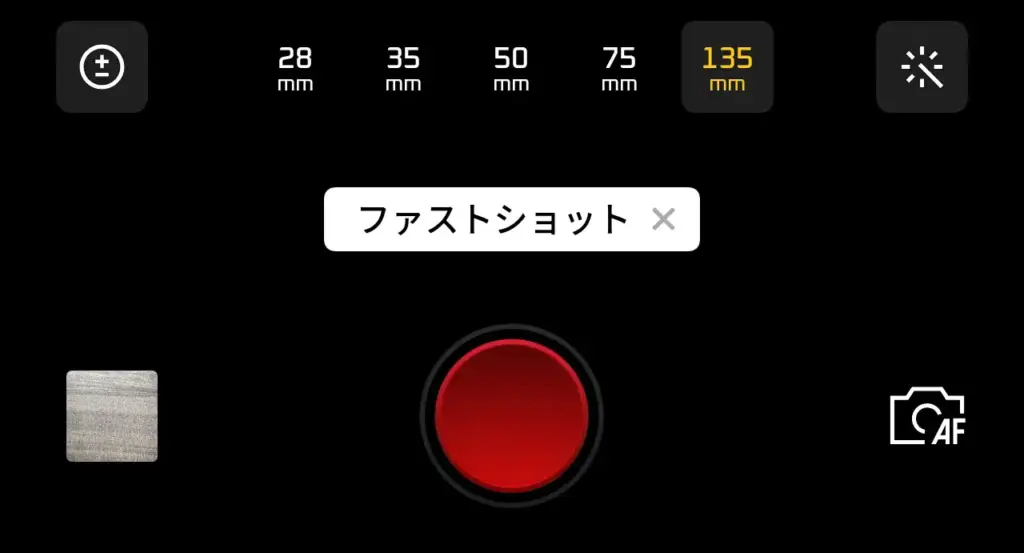Tap the red shutter button
Viewport: 1024px width, 553px height.
[x=511, y=415]
